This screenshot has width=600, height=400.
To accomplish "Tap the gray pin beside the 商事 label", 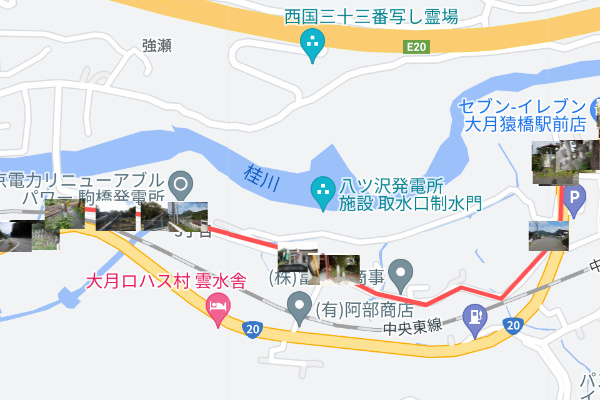I will (400, 271).
